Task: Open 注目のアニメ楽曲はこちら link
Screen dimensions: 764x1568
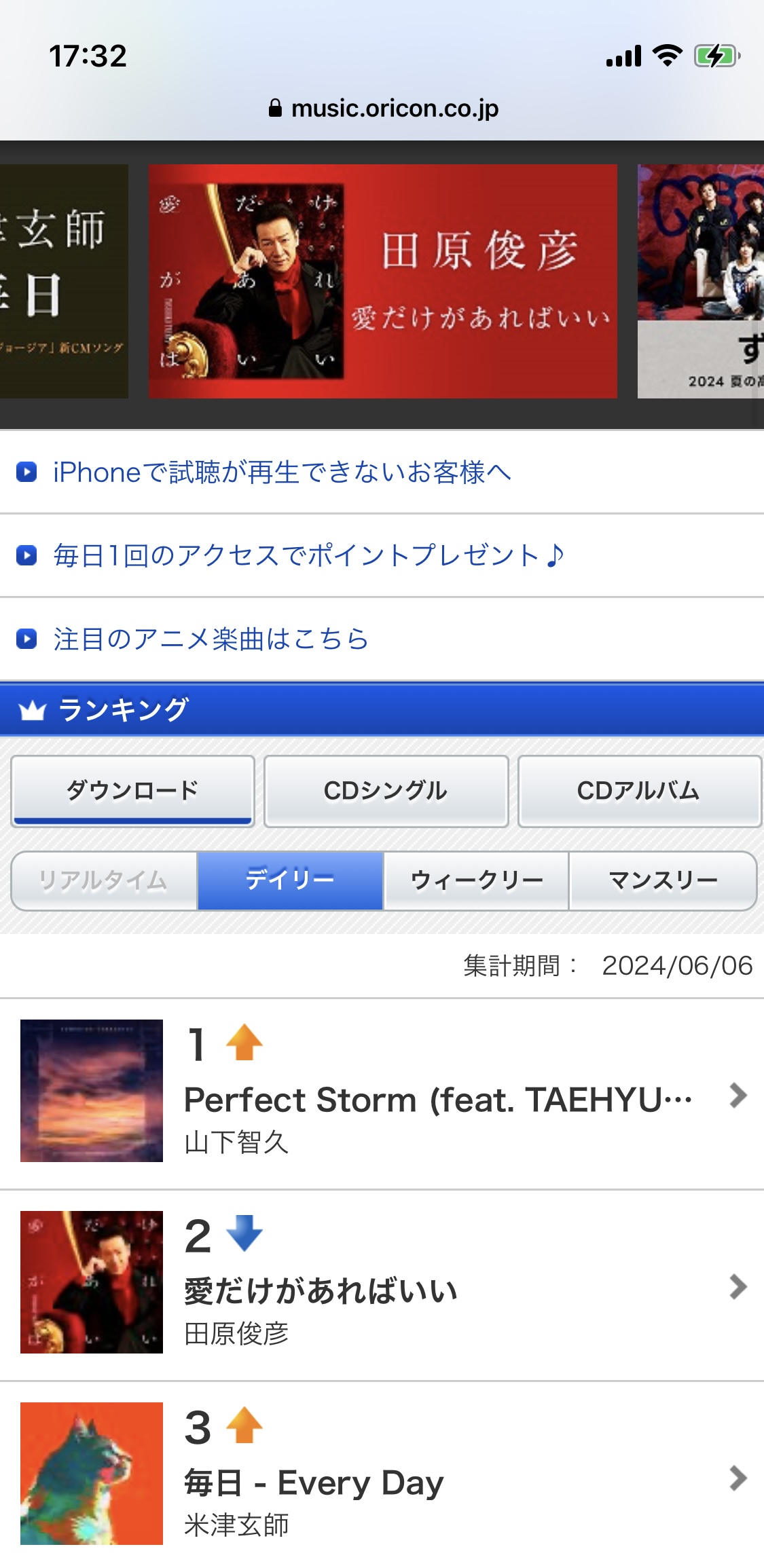Action: pyautogui.click(x=382, y=639)
